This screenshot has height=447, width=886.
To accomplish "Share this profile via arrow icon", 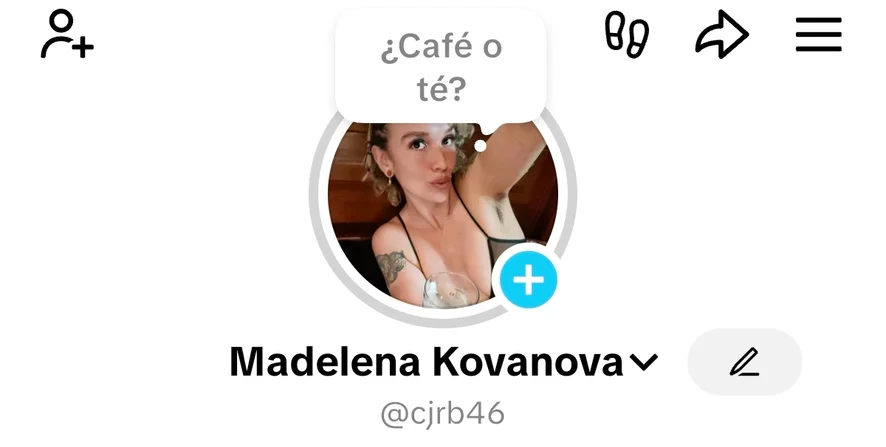I will (x=721, y=36).
